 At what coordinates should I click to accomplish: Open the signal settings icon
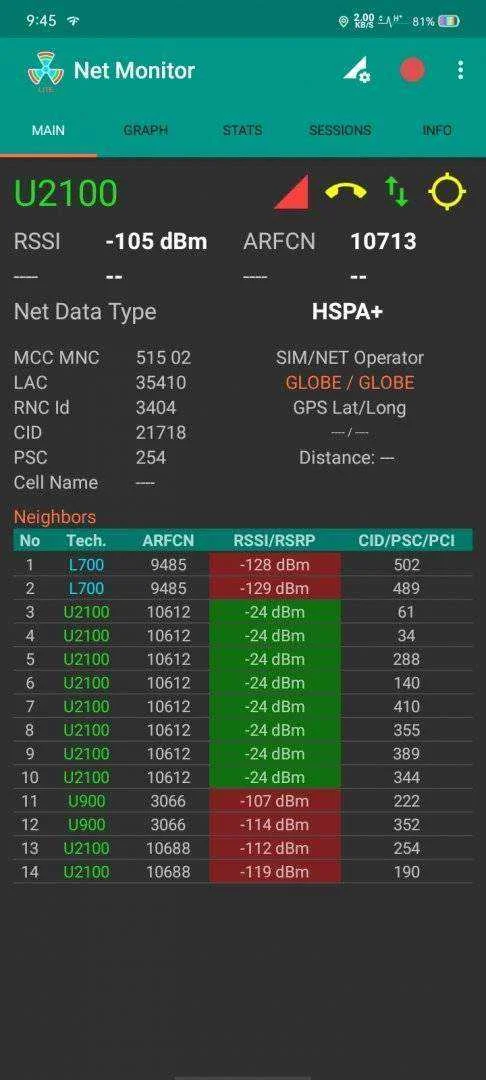click(x=357, y=70)
